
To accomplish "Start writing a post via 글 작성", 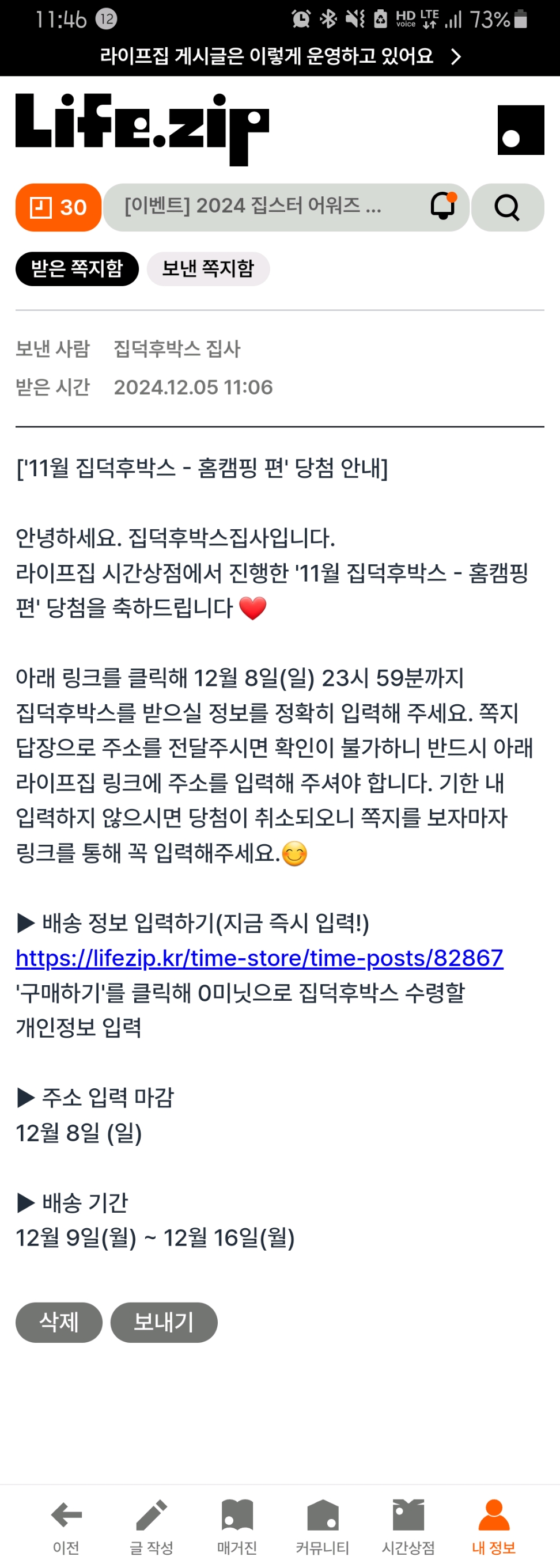I will click(152, 1527).
